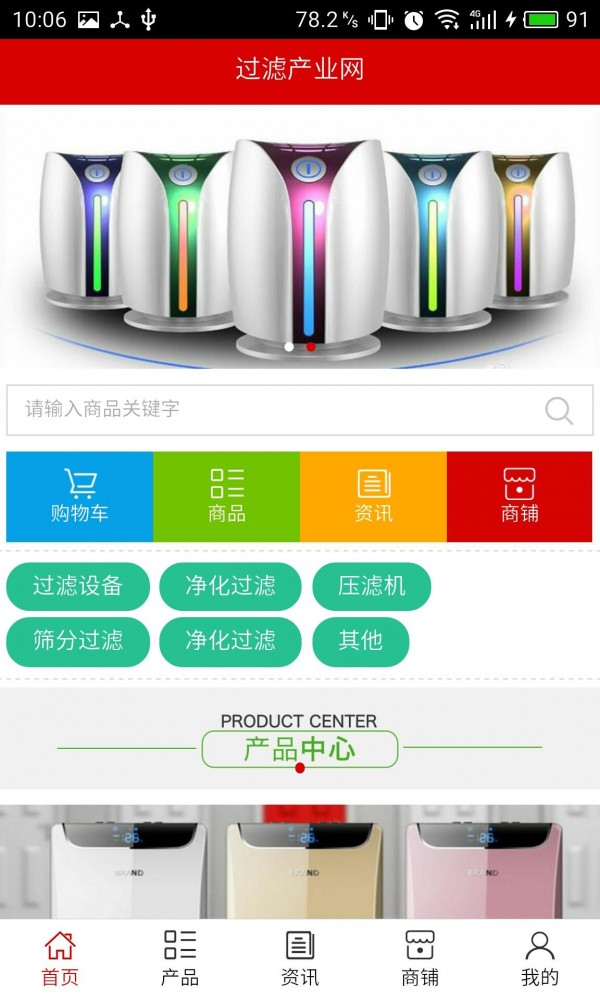Select the 压滤机 category chip

point(372,587)
